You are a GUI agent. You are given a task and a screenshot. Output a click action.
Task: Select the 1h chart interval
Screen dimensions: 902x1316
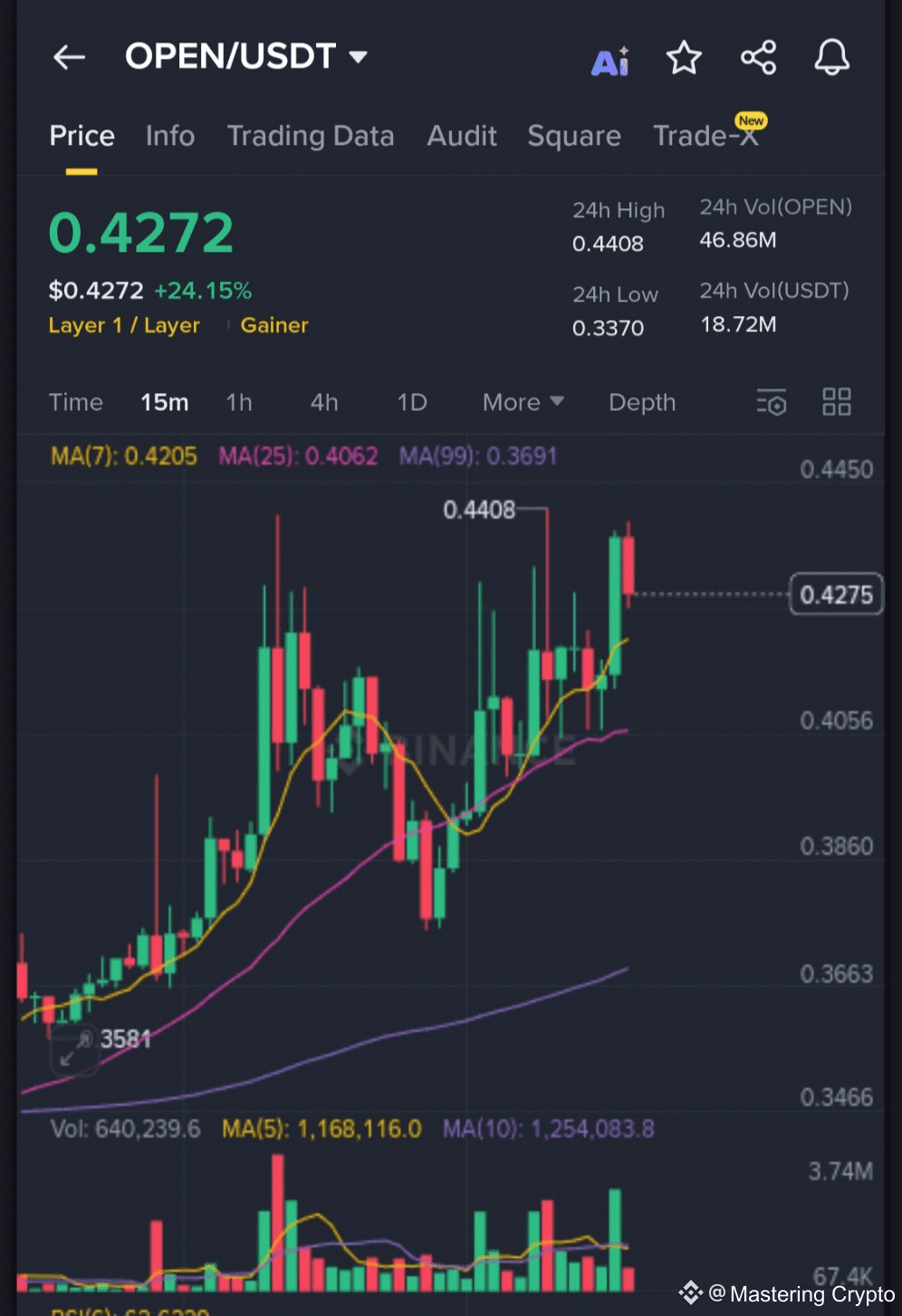pyautogui.click(x=239, y=402)
